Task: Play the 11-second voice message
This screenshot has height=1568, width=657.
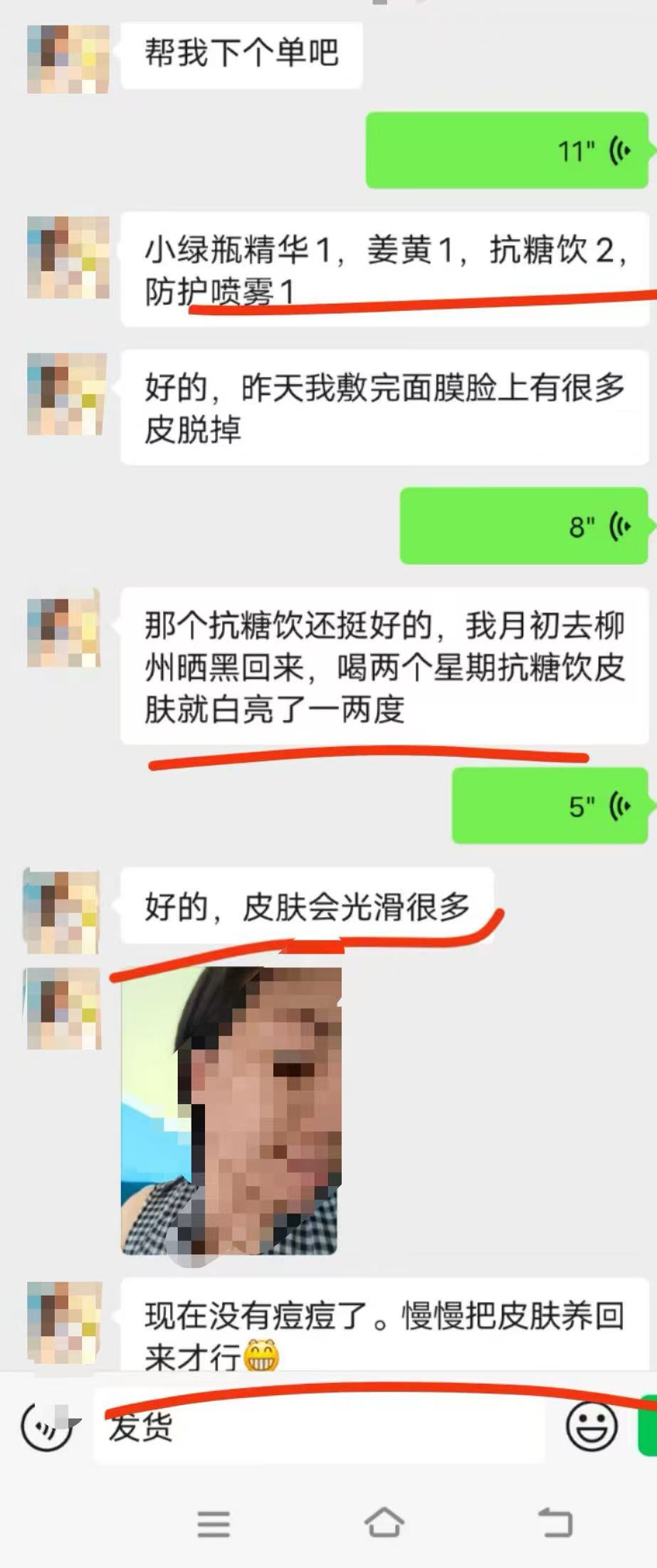Action: 507,151
